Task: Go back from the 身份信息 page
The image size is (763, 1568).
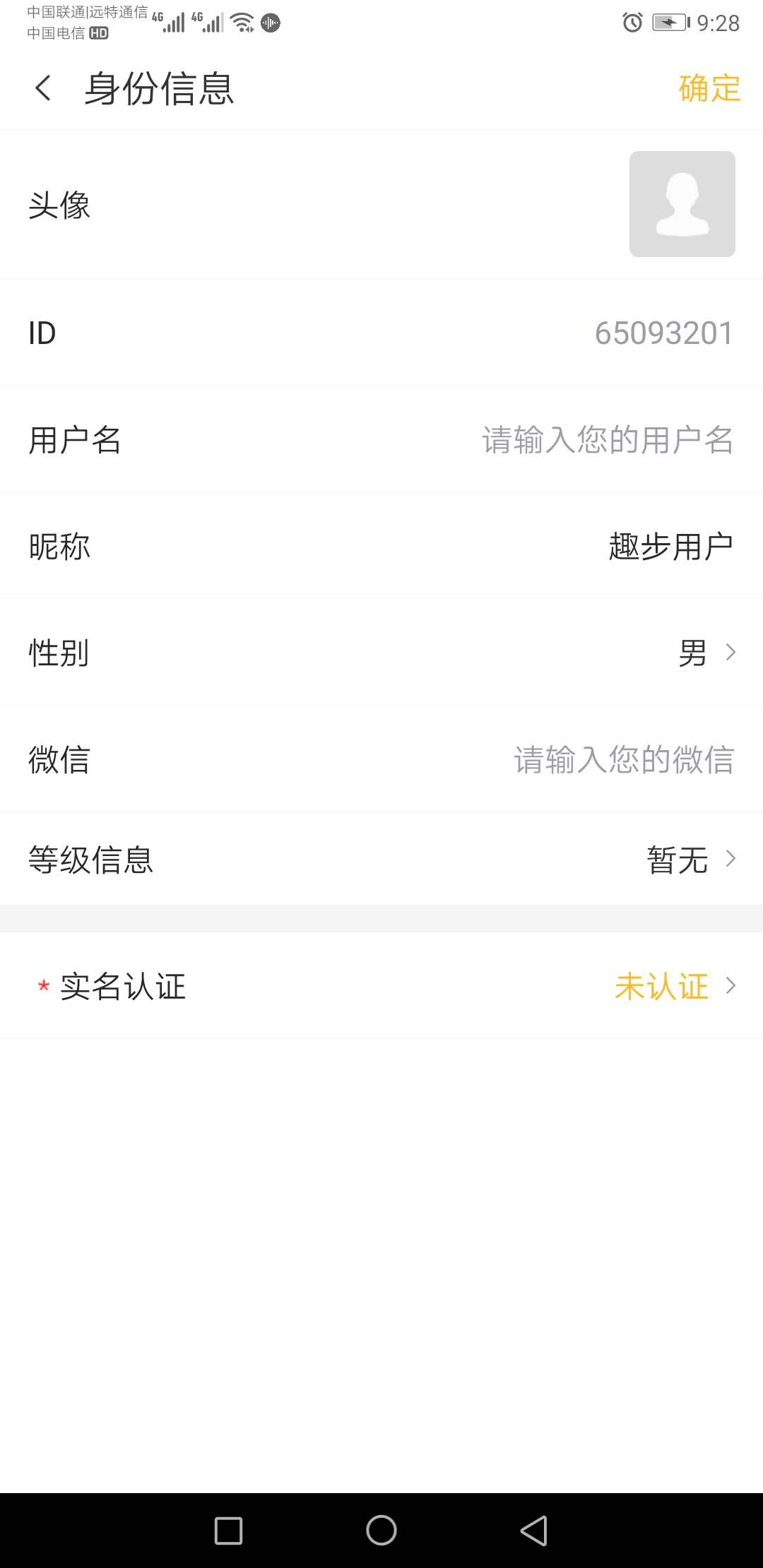Action: [x=43, y=88]
